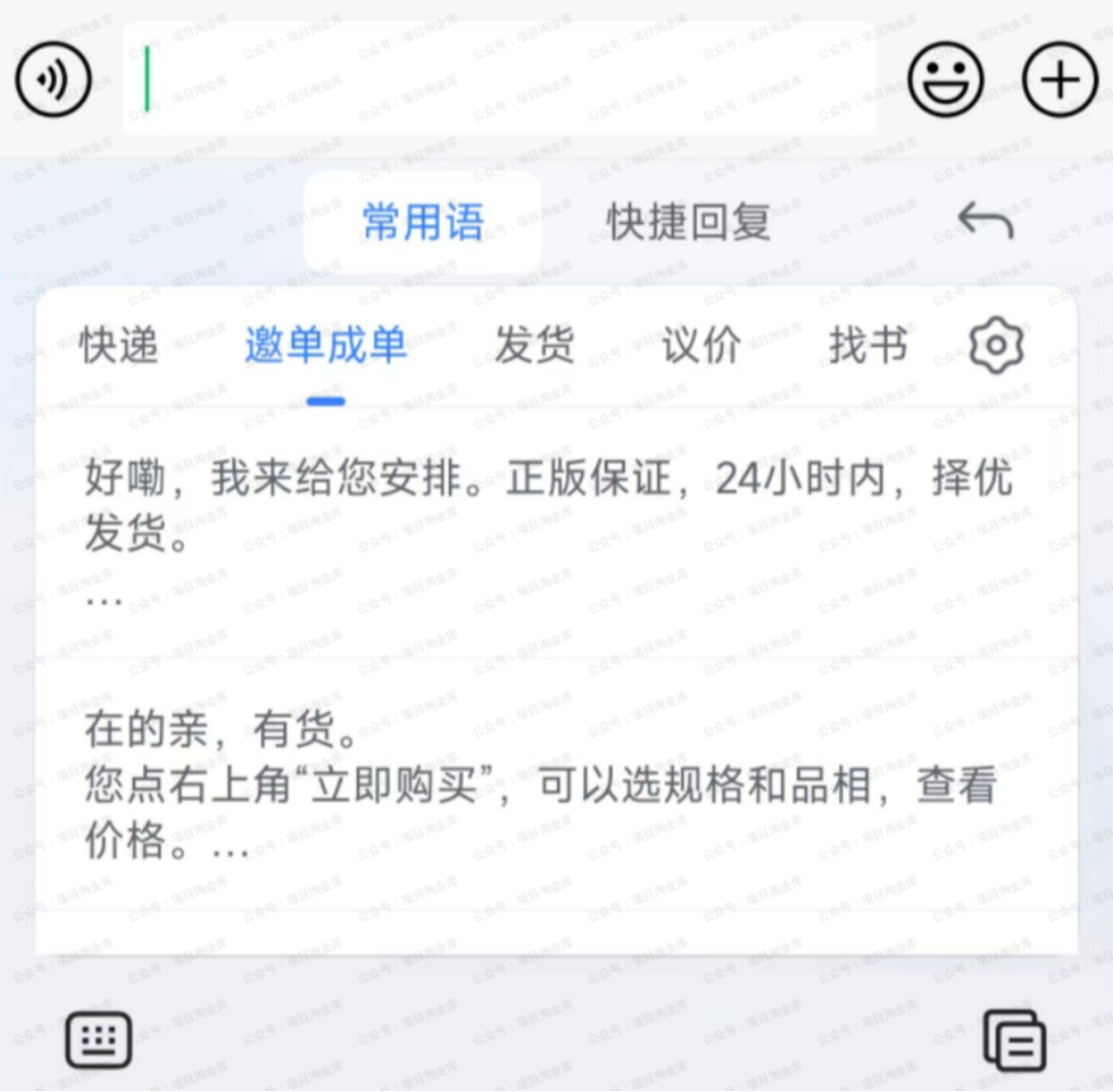
Task: Open the plus attachments menu
Action: pyautogui.click(x=1060, y=80)
